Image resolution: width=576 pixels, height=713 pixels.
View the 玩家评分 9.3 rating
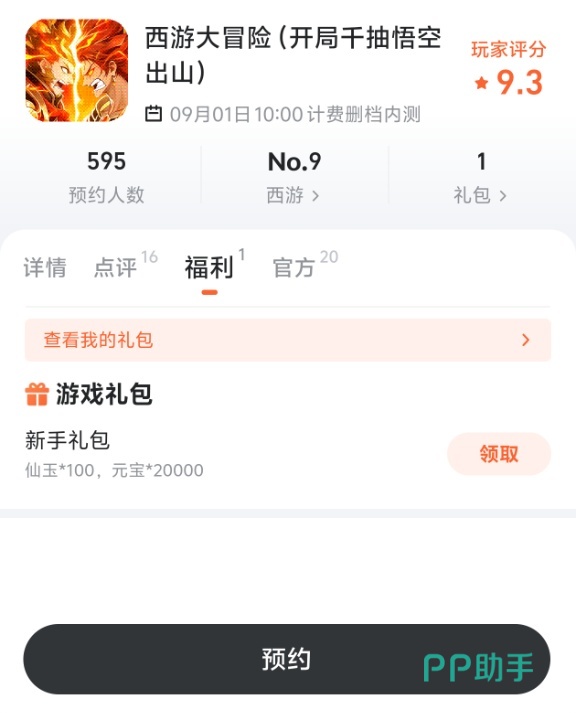(x=508, y=69)
